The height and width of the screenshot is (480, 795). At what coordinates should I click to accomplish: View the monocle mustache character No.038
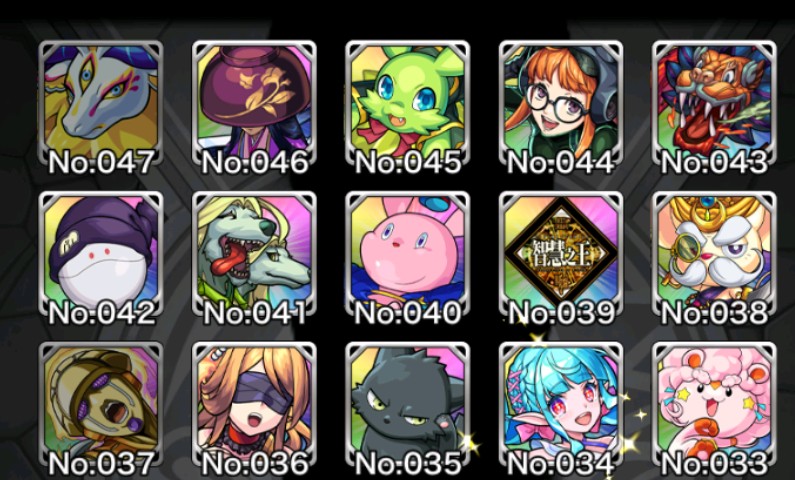tap(714, 253)
